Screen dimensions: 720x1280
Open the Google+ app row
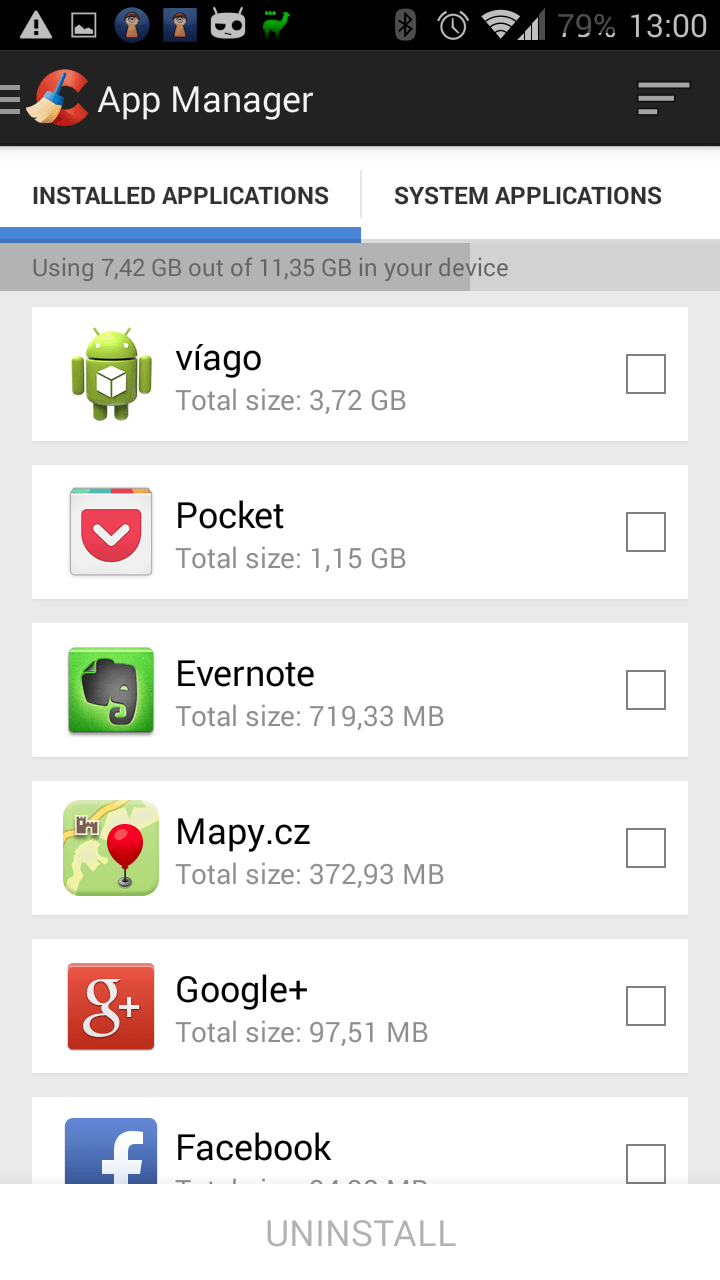(360, 1006)
